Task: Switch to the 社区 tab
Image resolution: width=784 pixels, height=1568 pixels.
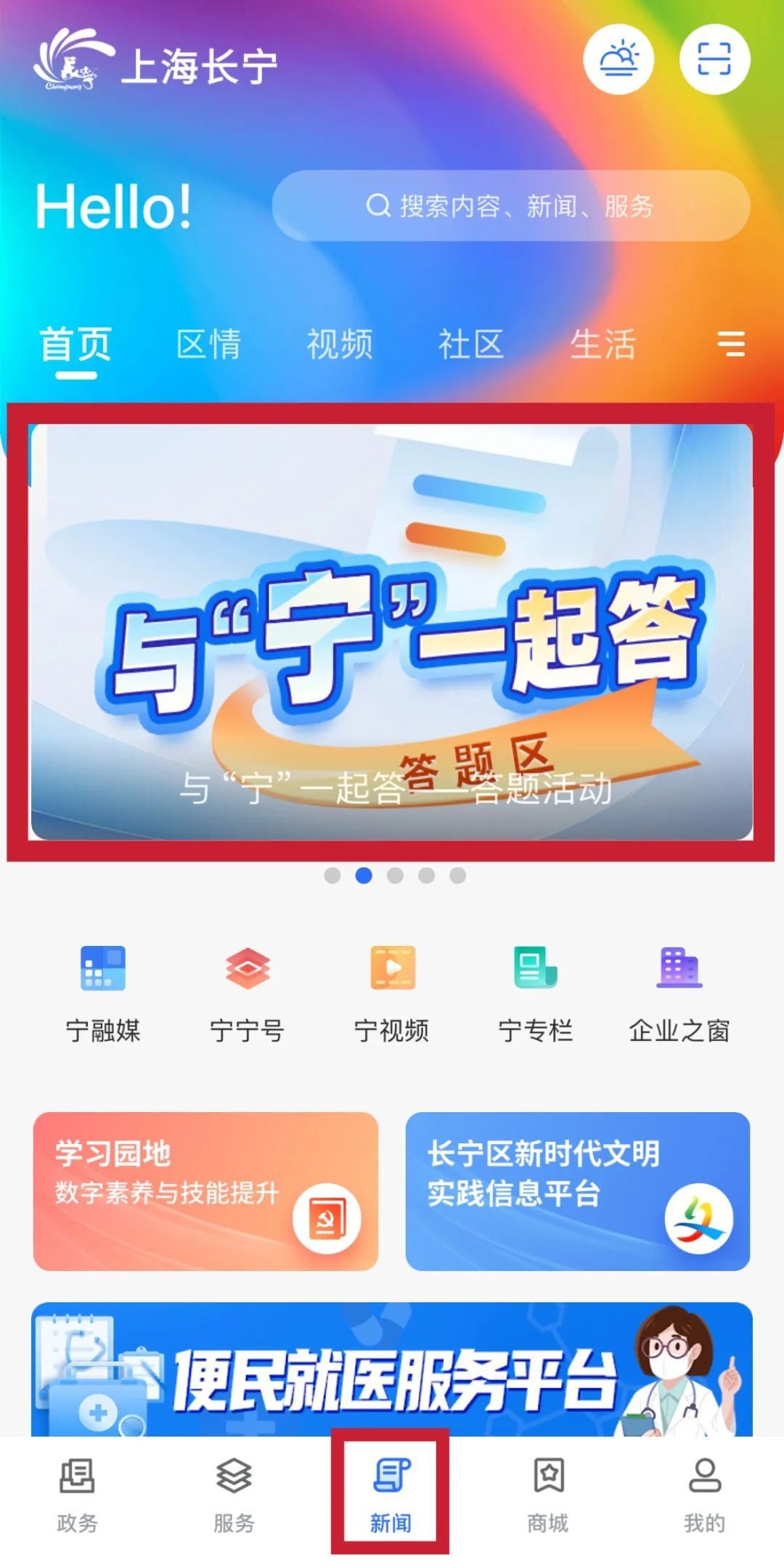Action: point(470,344)
